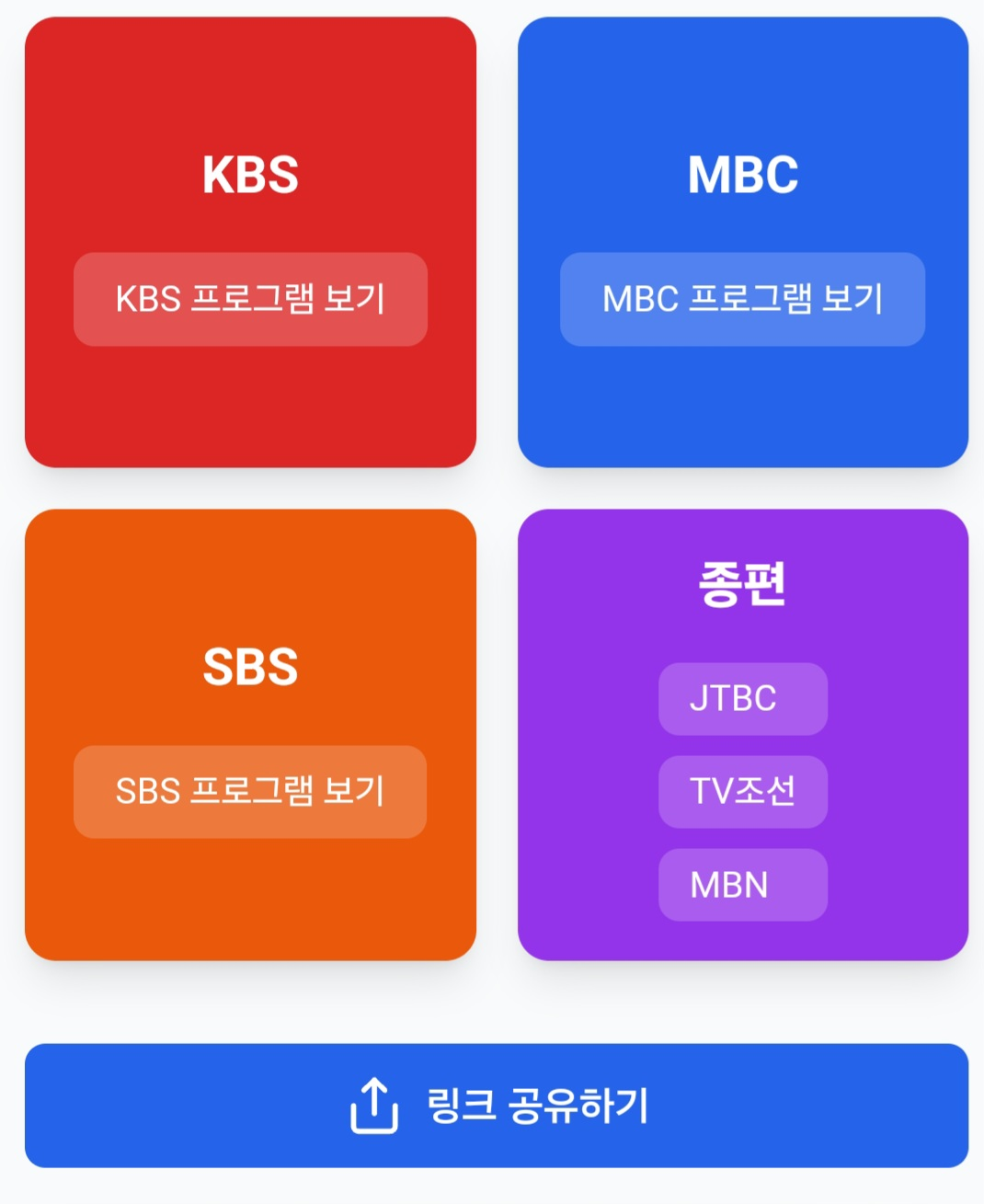
Task: Open JTBC programs from the 종편 section
Action: pyautogui.click(x=742, y=699)
